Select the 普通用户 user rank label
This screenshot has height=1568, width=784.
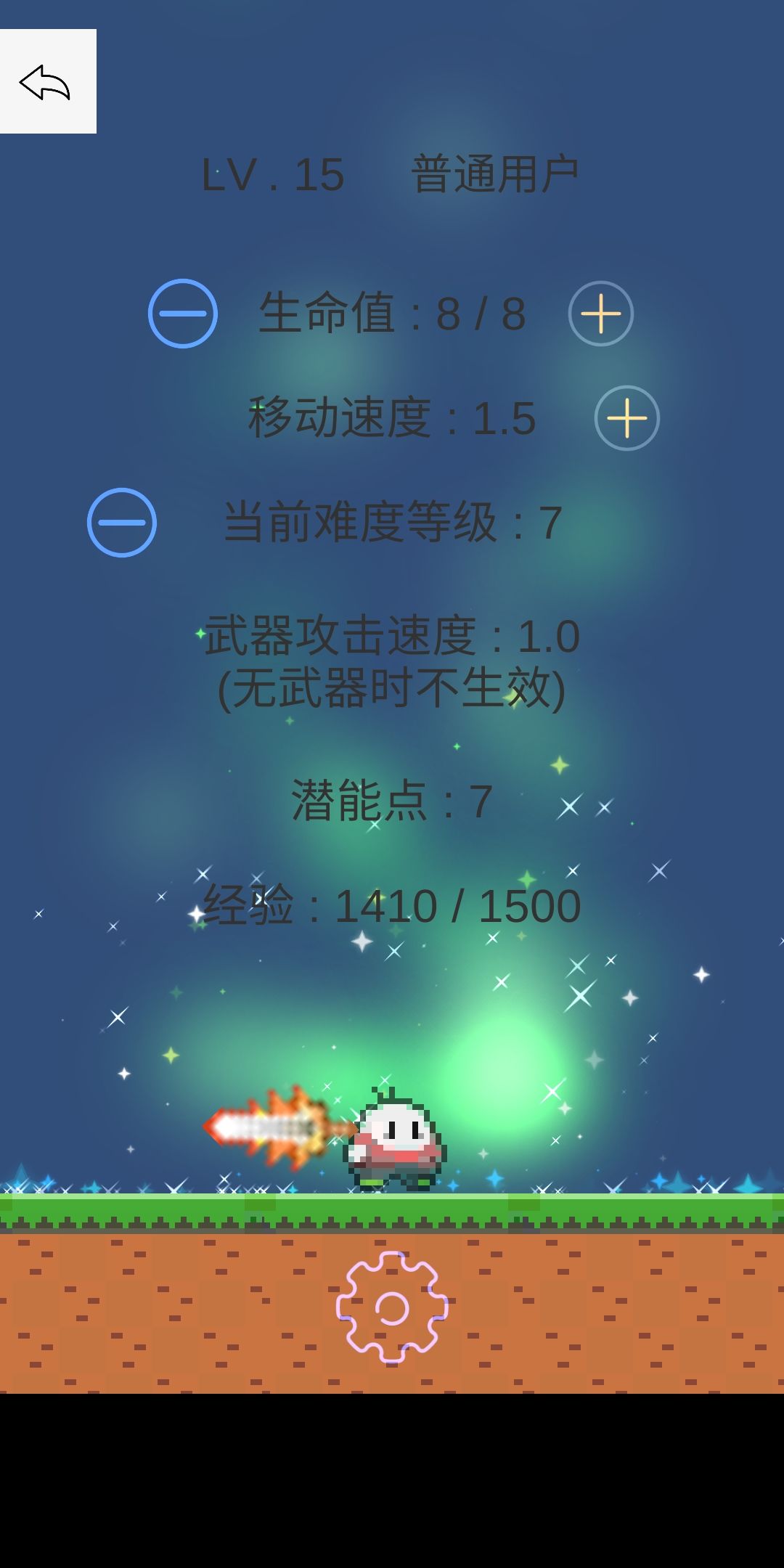click(497, 170)
